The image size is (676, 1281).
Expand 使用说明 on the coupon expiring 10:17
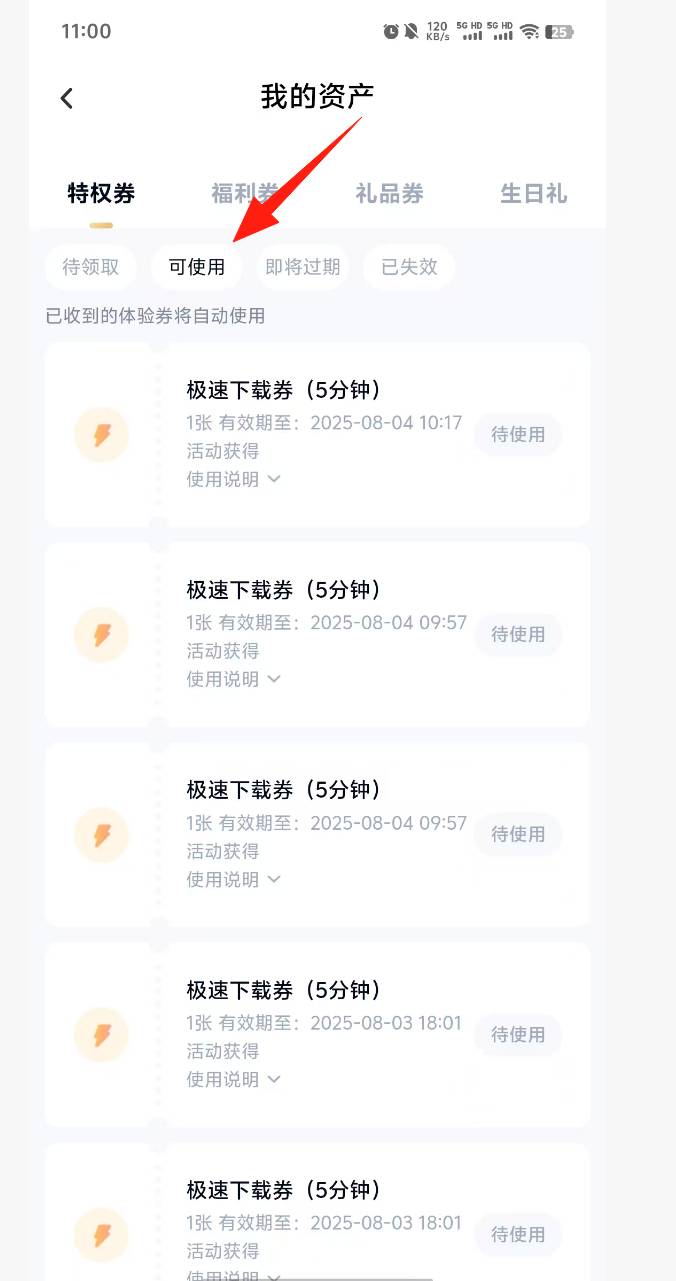pos(233,479)
